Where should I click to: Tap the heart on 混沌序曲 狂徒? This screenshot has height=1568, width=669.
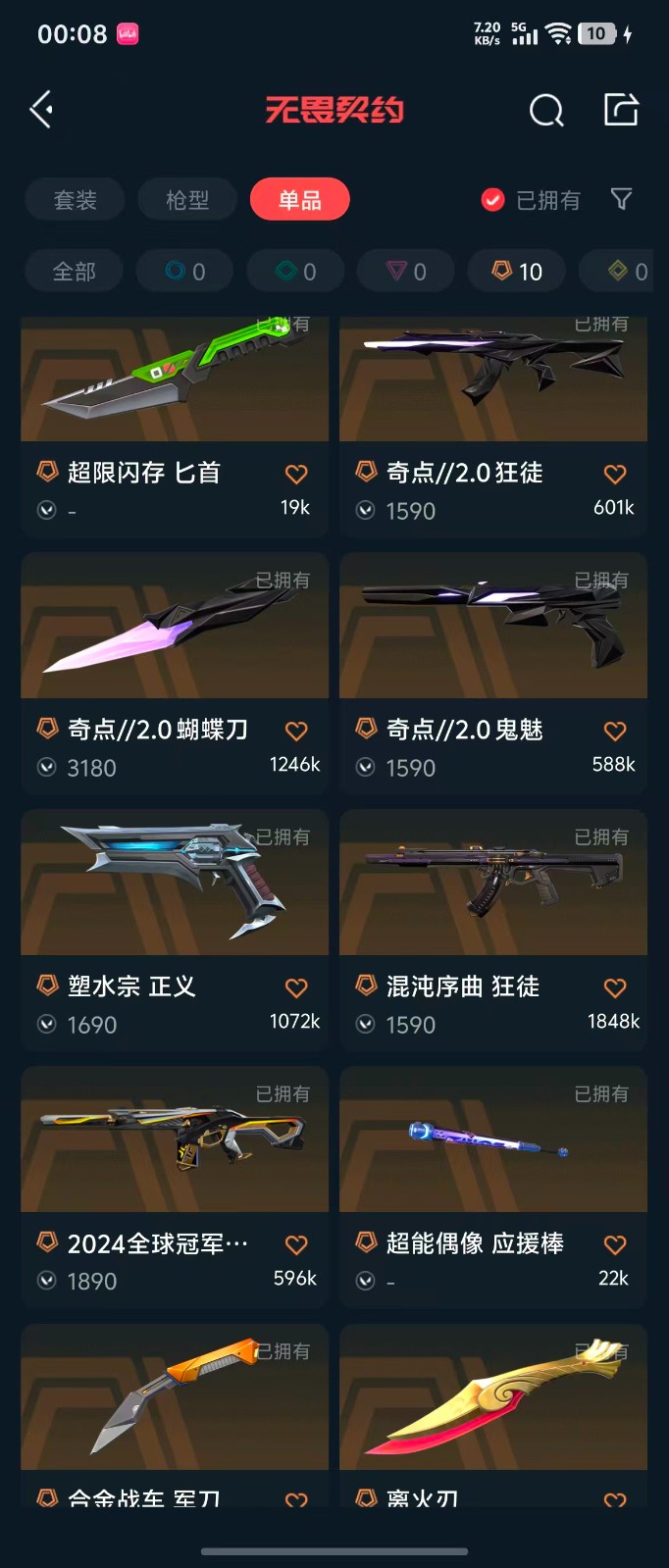click(x=615, y=988)
